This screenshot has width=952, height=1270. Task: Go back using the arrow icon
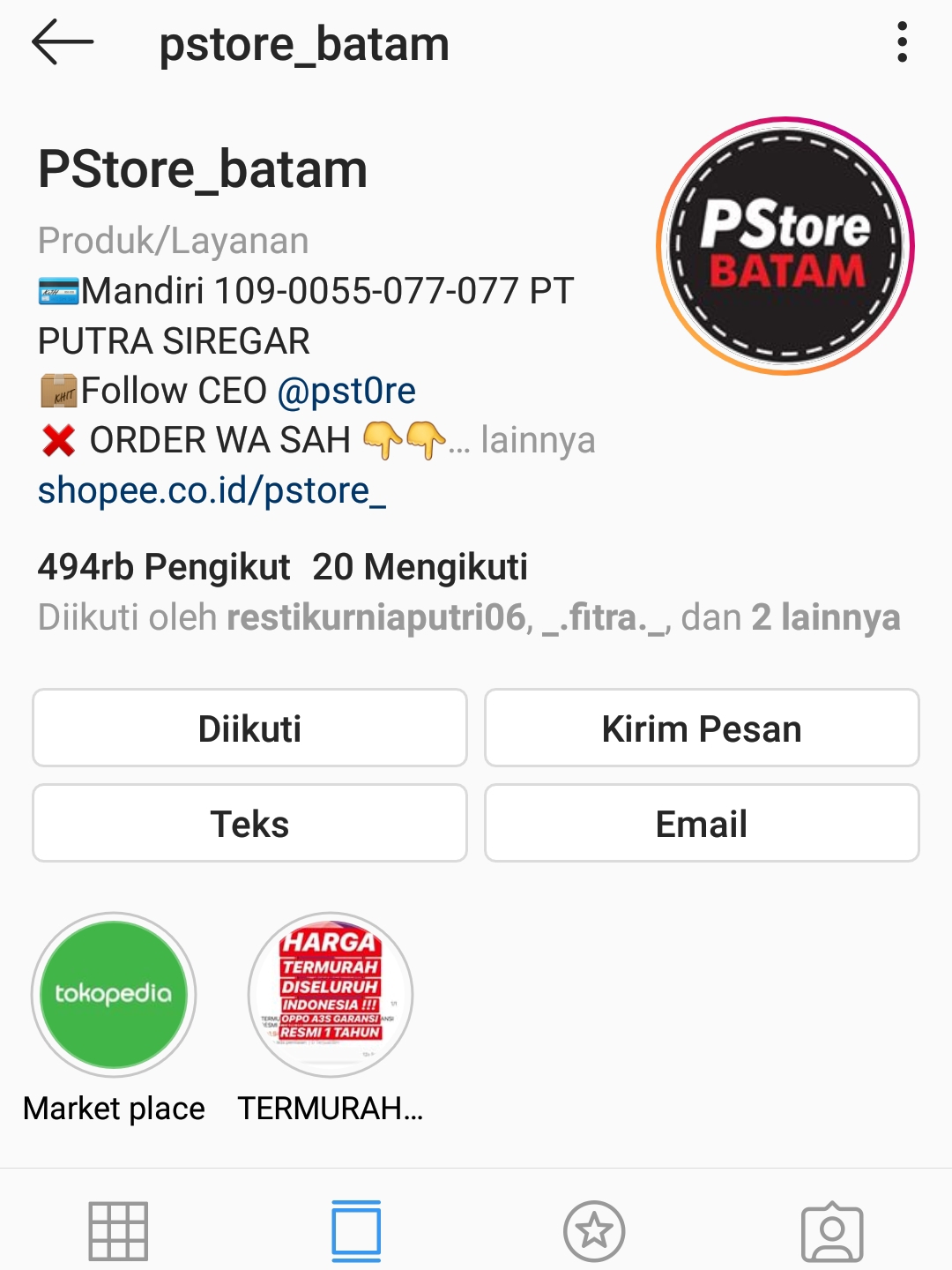[x=62, y=42]
